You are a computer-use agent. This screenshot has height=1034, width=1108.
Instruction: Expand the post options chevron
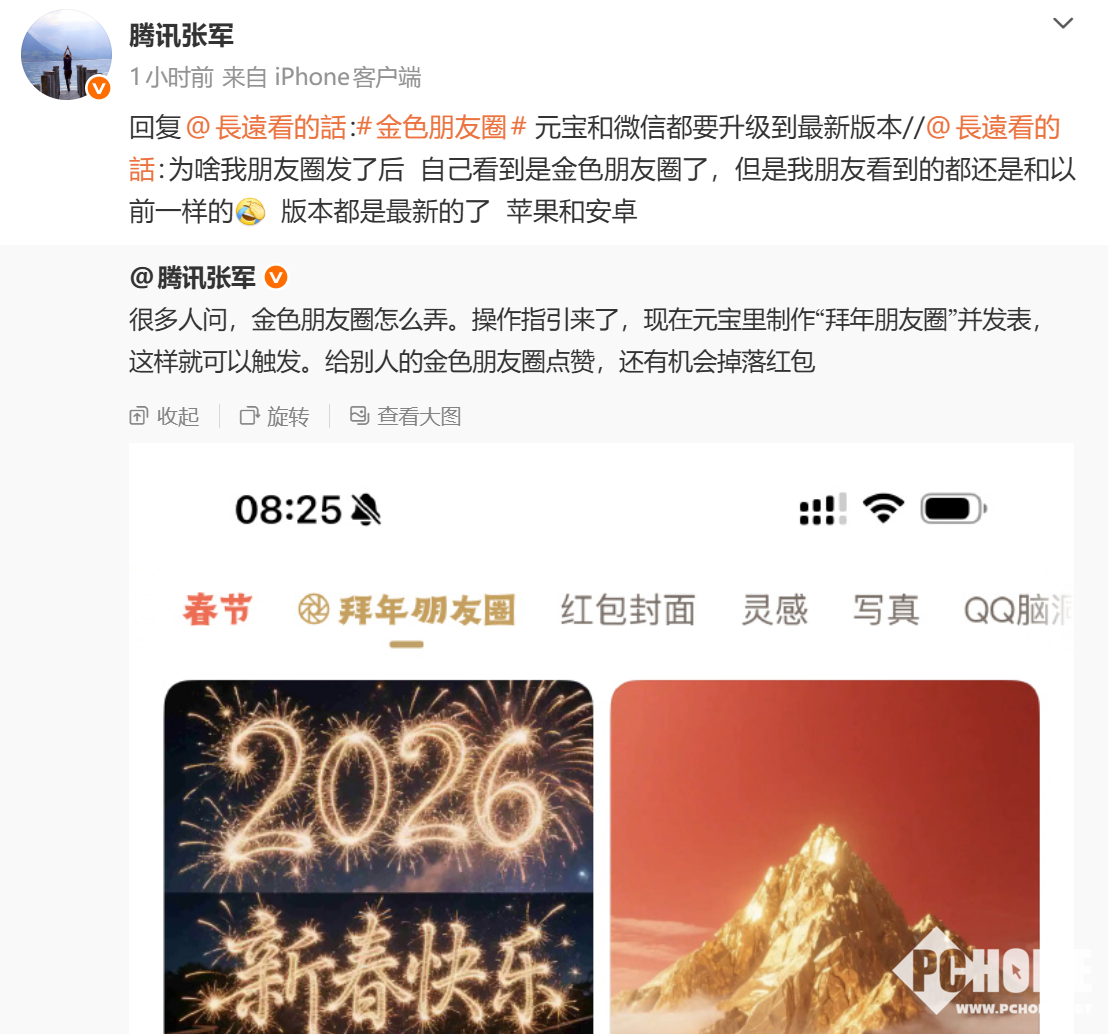click(1063, 23)
